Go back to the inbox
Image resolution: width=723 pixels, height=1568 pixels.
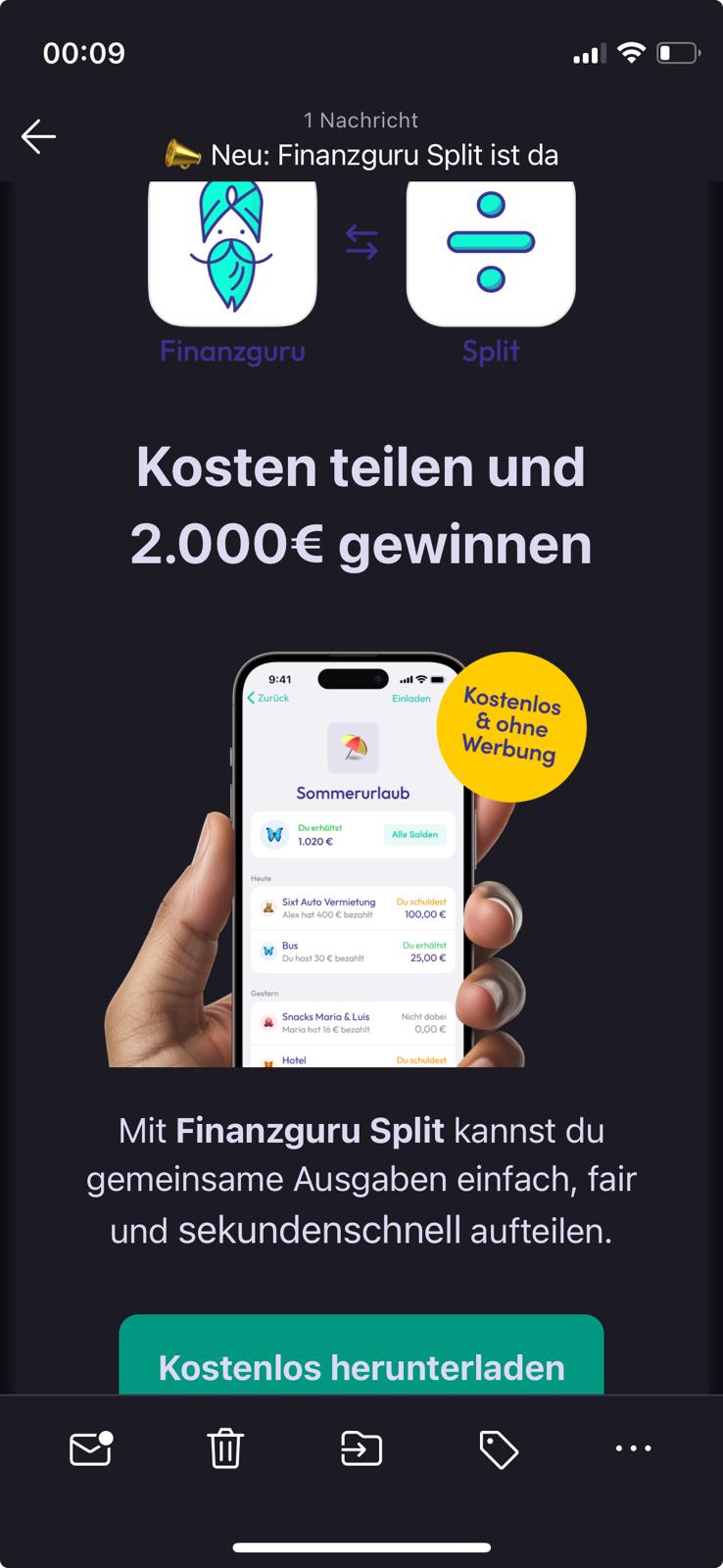tap(38, 136)
